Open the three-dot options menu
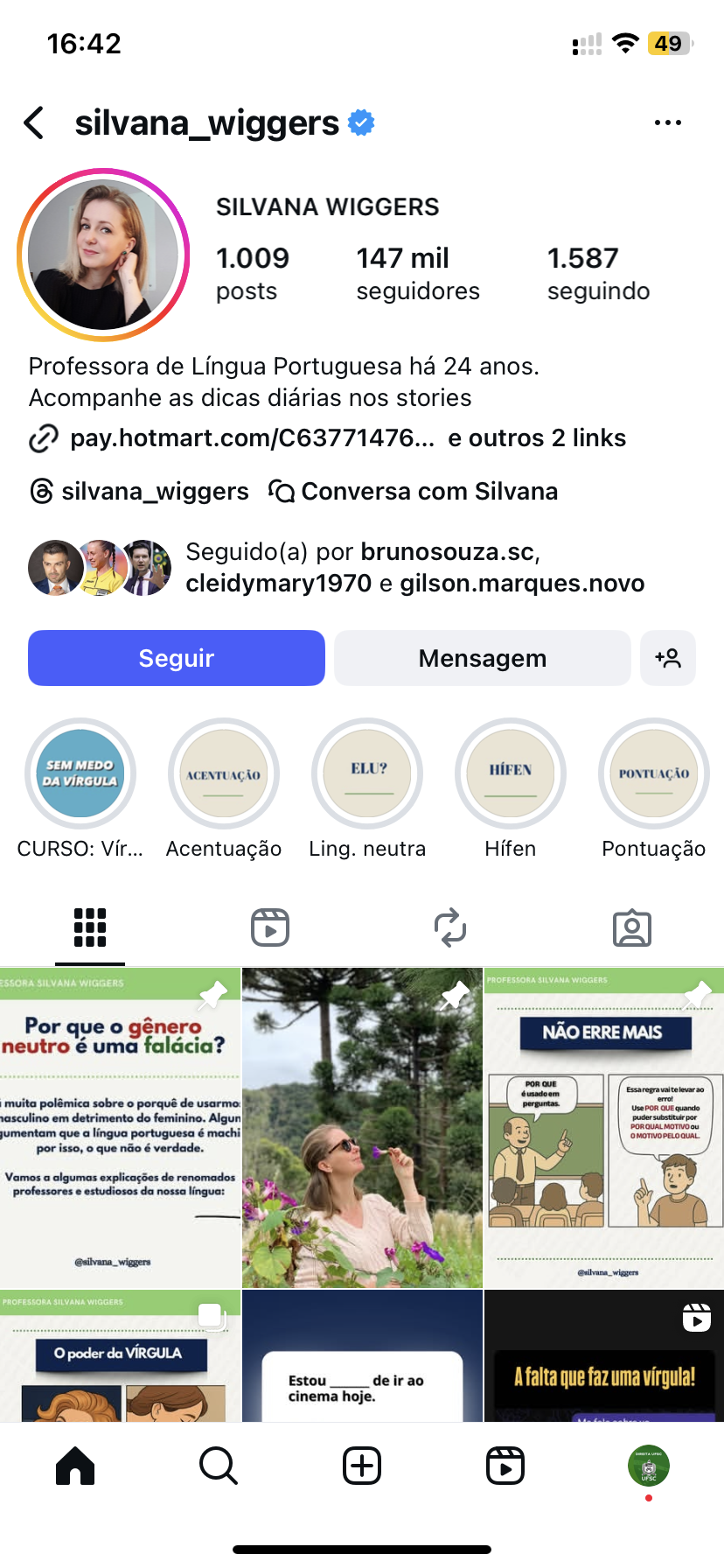 click(x=667, y=123)
